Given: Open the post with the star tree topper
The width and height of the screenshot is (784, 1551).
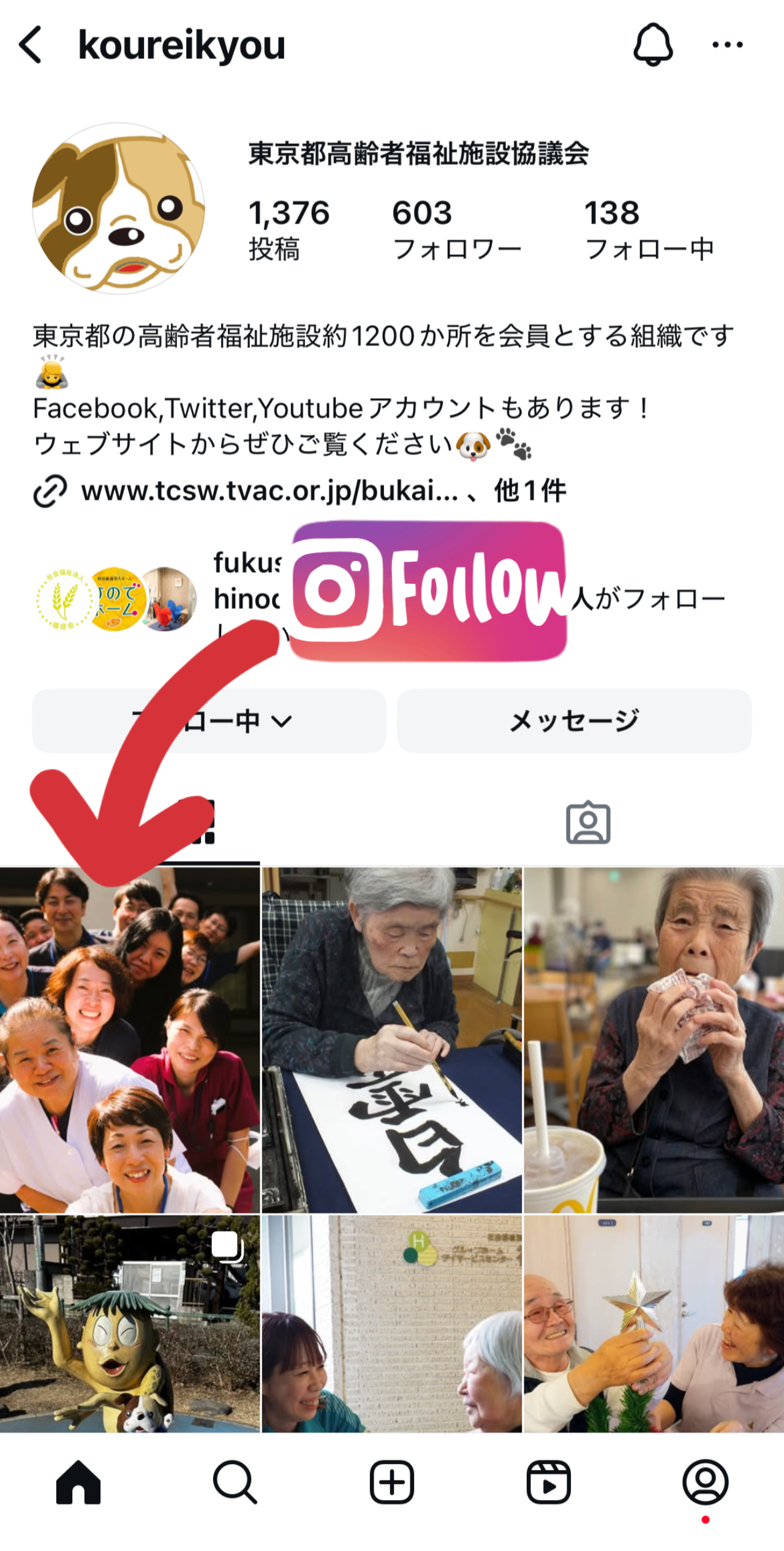Looking at the screenshot, I should click(654, 1324).
